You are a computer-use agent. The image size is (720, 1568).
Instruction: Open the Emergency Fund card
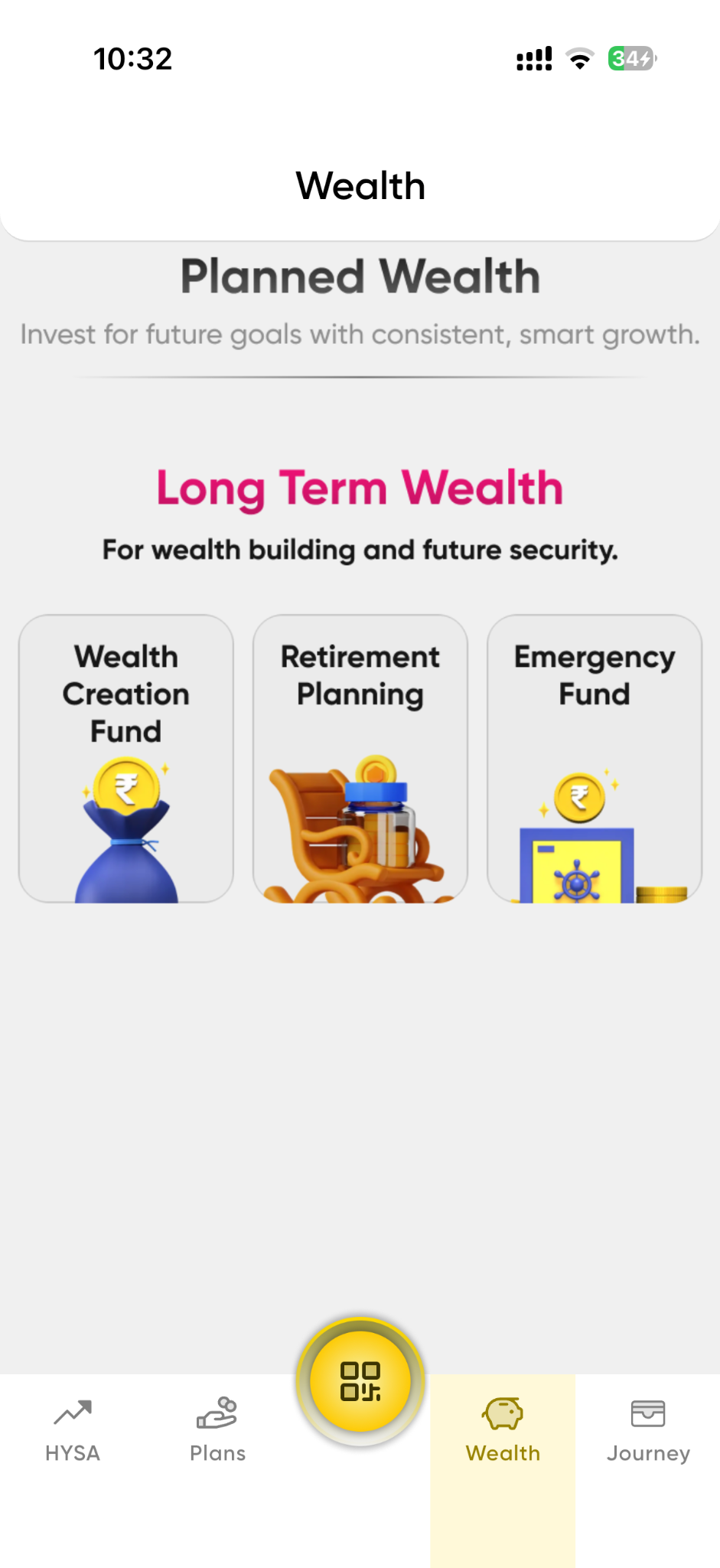tap(595, 759)
